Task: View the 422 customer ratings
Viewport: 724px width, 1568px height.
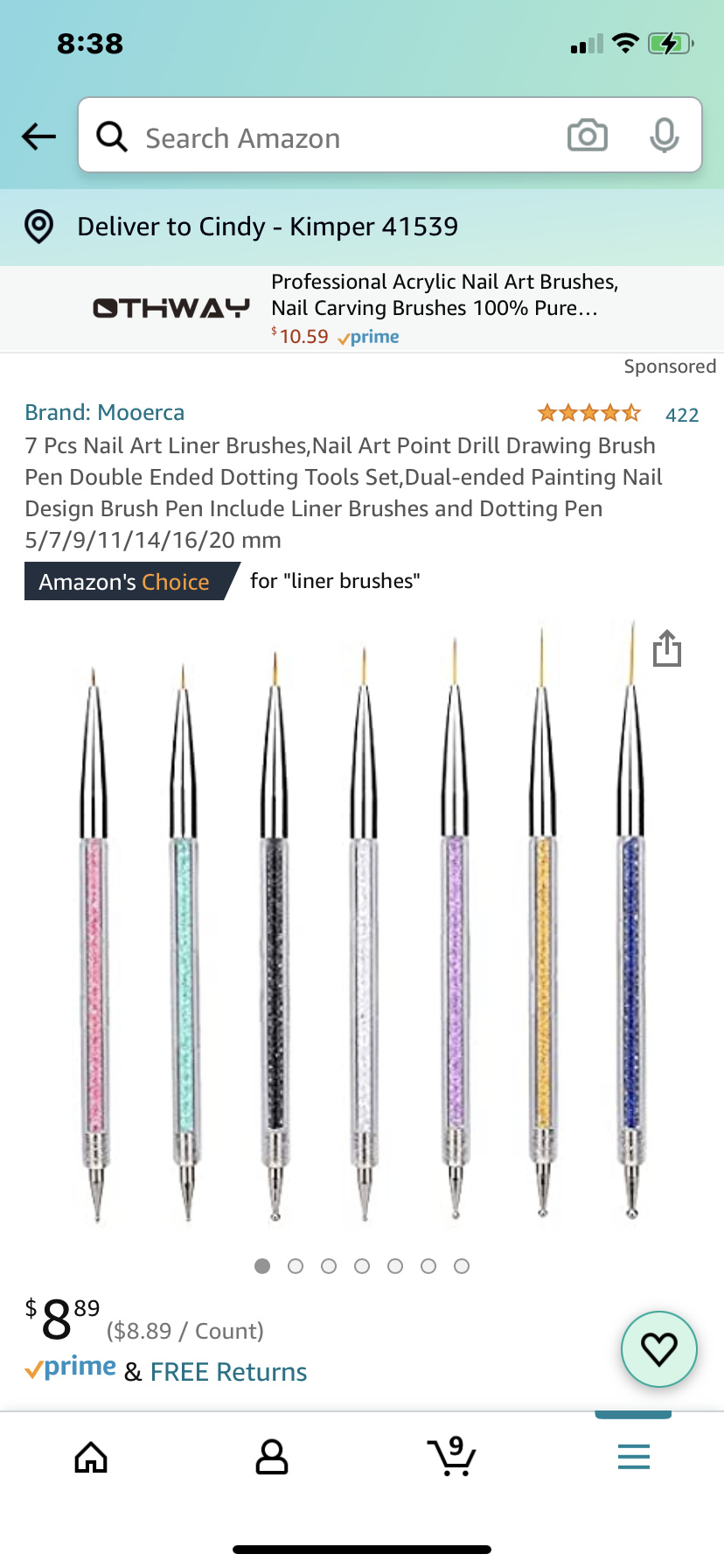Action: pyautogui.click(x=681, y=415)
